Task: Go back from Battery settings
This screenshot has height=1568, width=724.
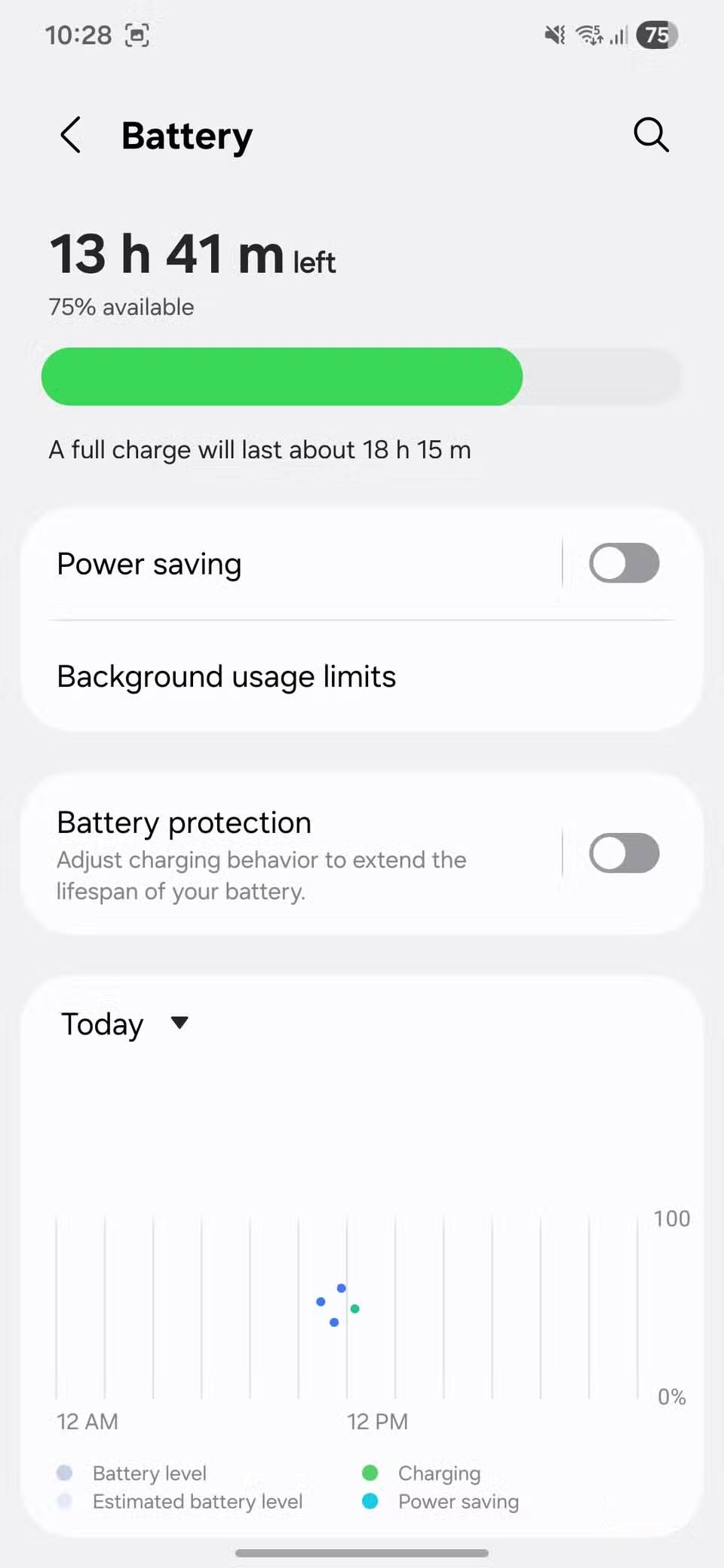Action: [71, 136]
